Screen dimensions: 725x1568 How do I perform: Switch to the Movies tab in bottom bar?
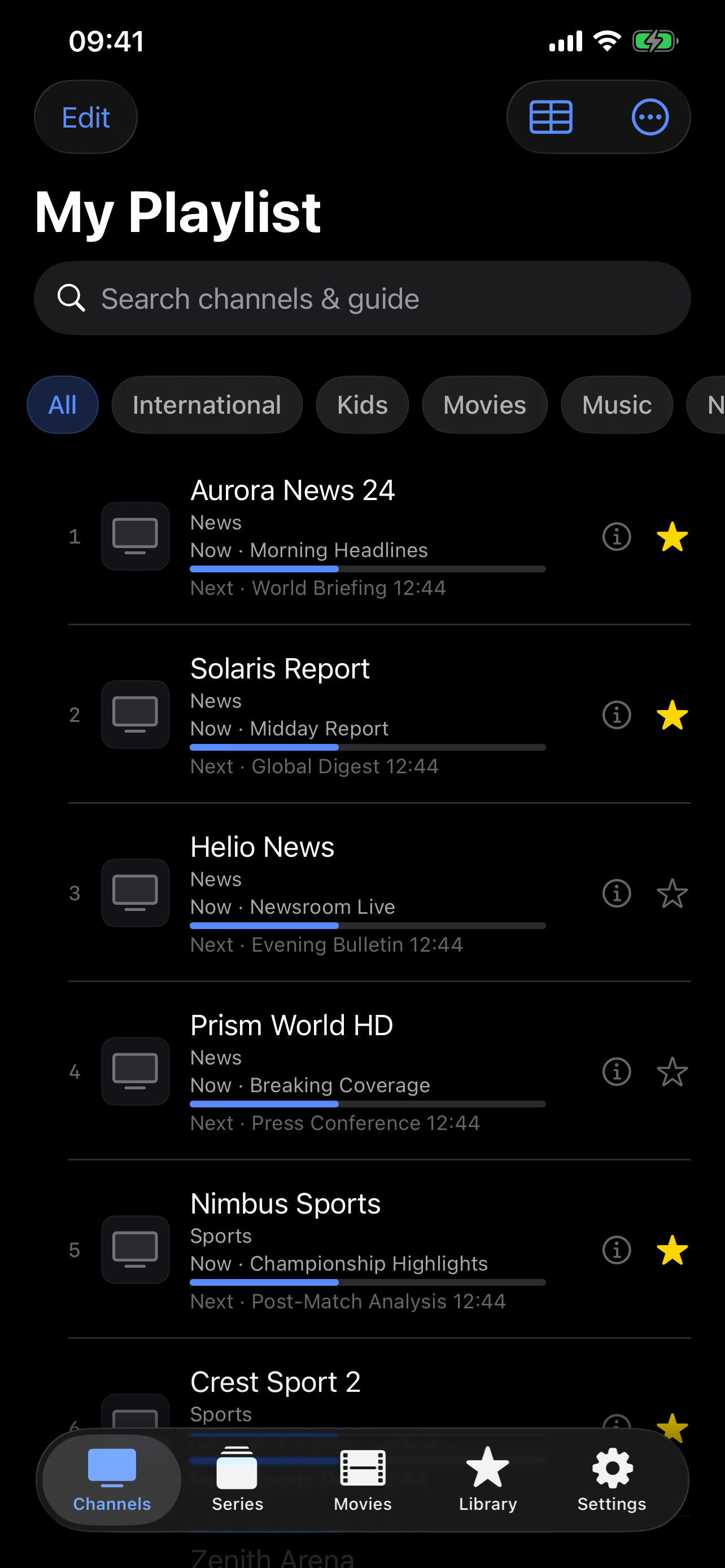pos(363,1479)
